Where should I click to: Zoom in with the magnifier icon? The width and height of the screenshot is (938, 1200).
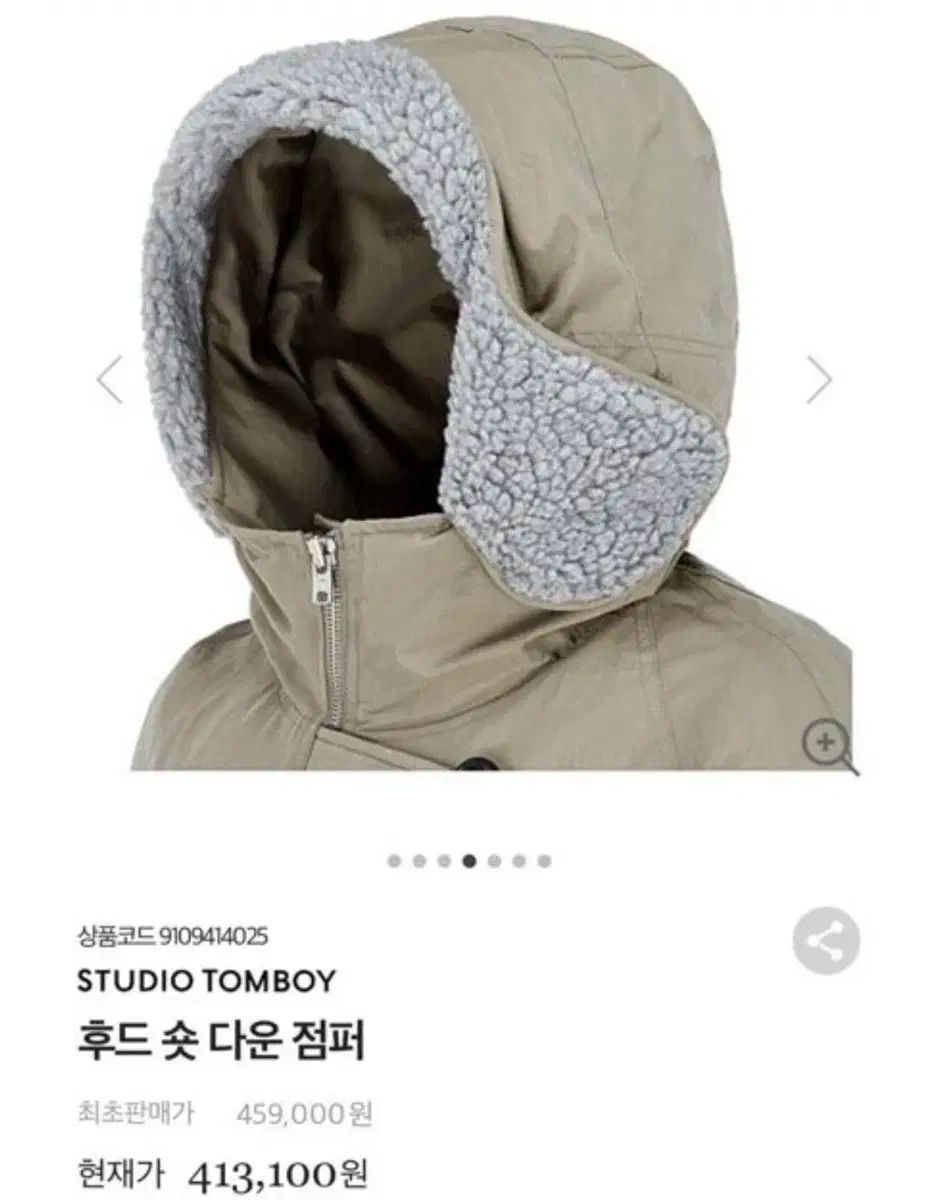(x=828, y=743)
